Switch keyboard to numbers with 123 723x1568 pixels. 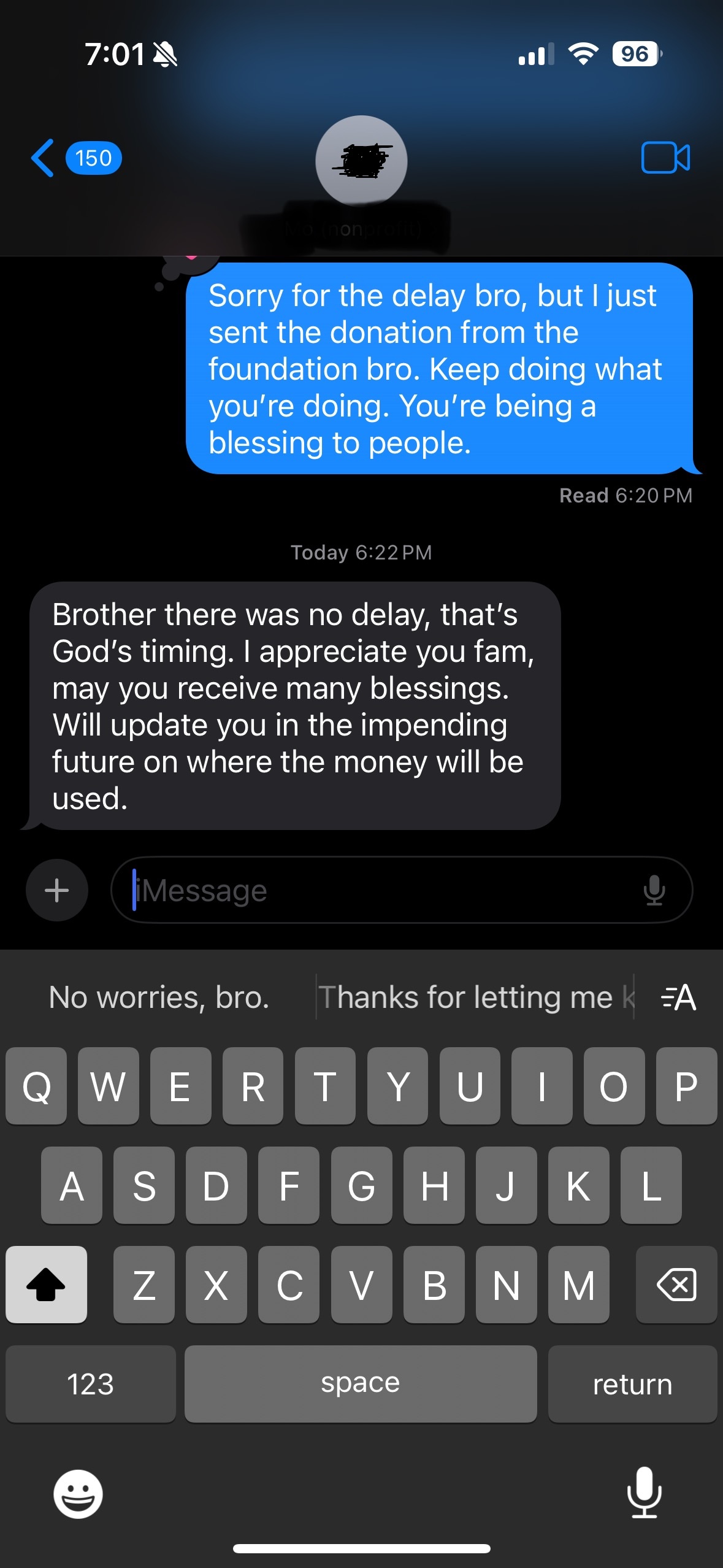[91, 1384]
